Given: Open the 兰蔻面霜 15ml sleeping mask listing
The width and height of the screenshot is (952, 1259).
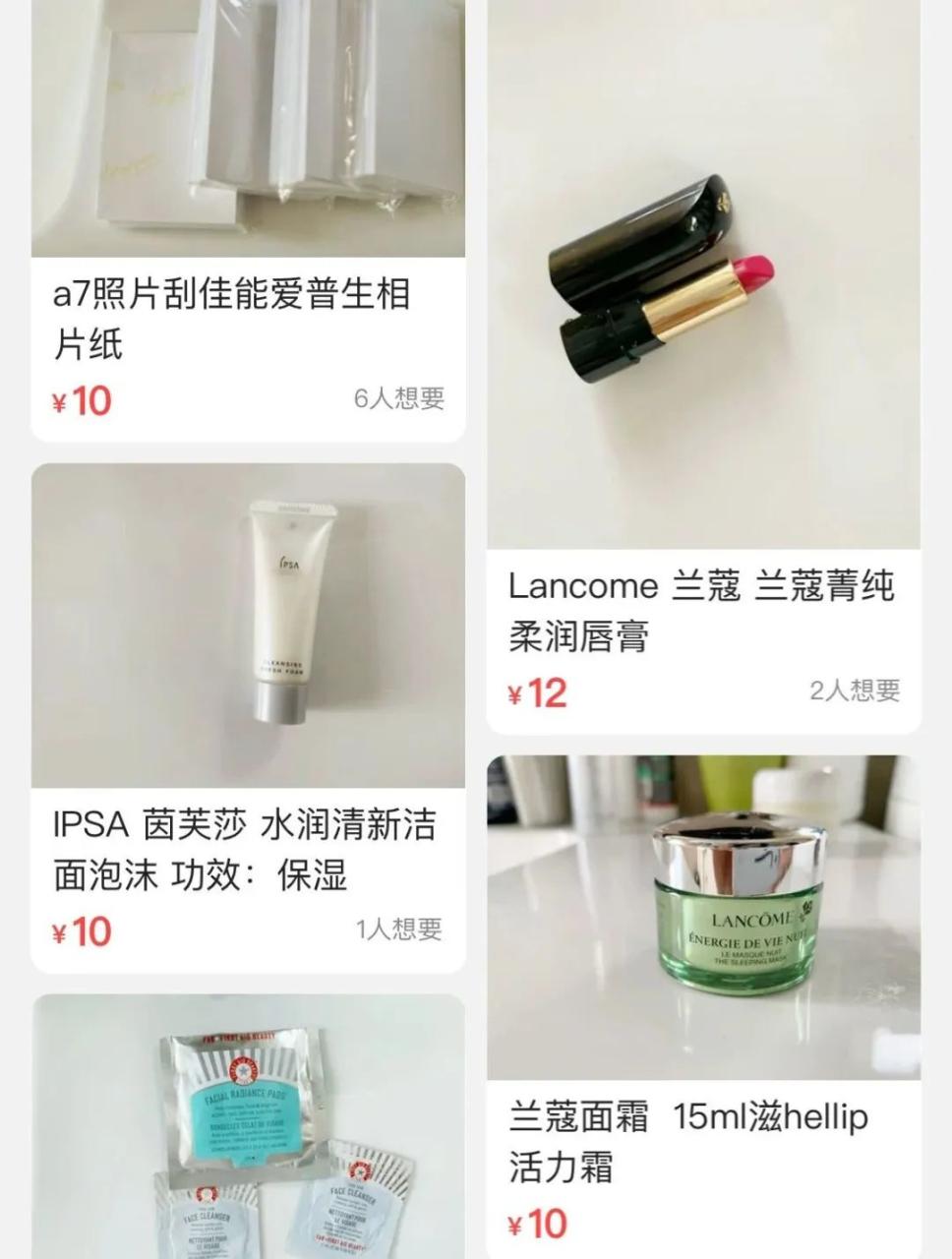Looking at the screenshot, I should [703, 1141].
